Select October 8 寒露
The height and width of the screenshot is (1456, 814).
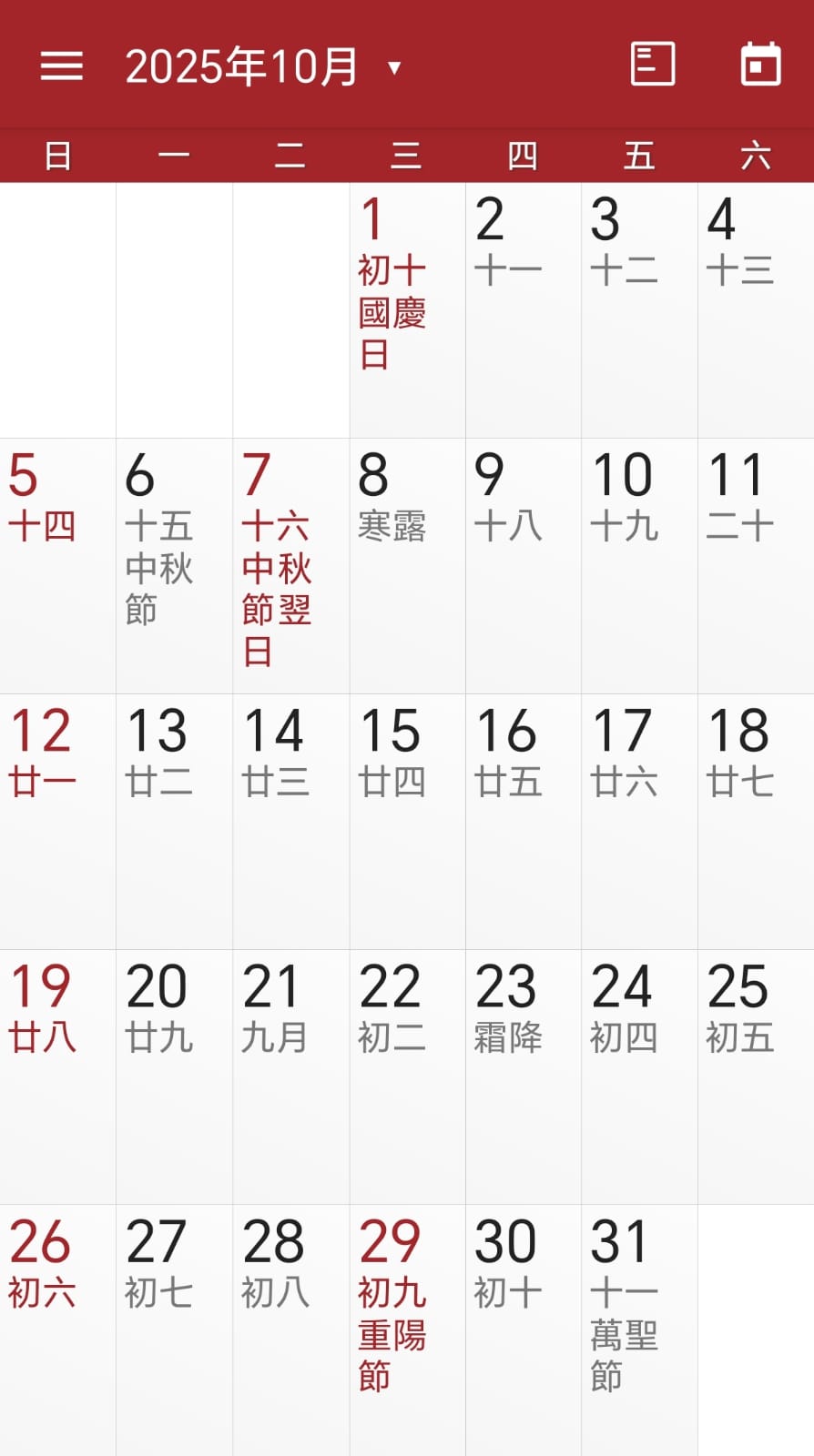(x=407, y=564)
